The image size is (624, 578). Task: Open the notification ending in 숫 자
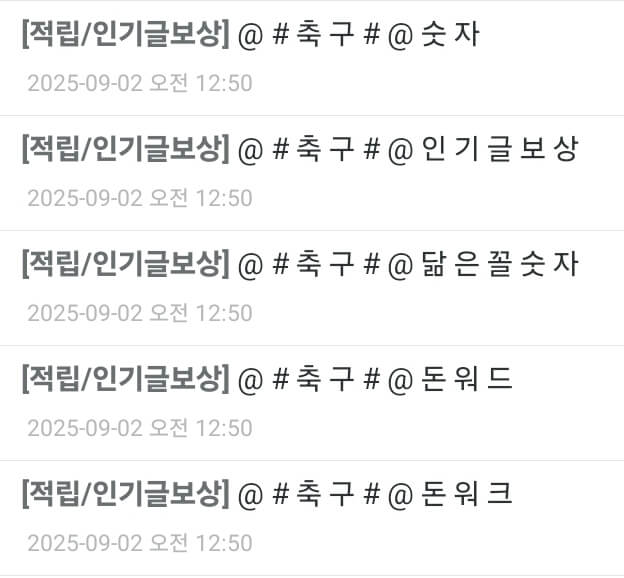tap(250, 36)
